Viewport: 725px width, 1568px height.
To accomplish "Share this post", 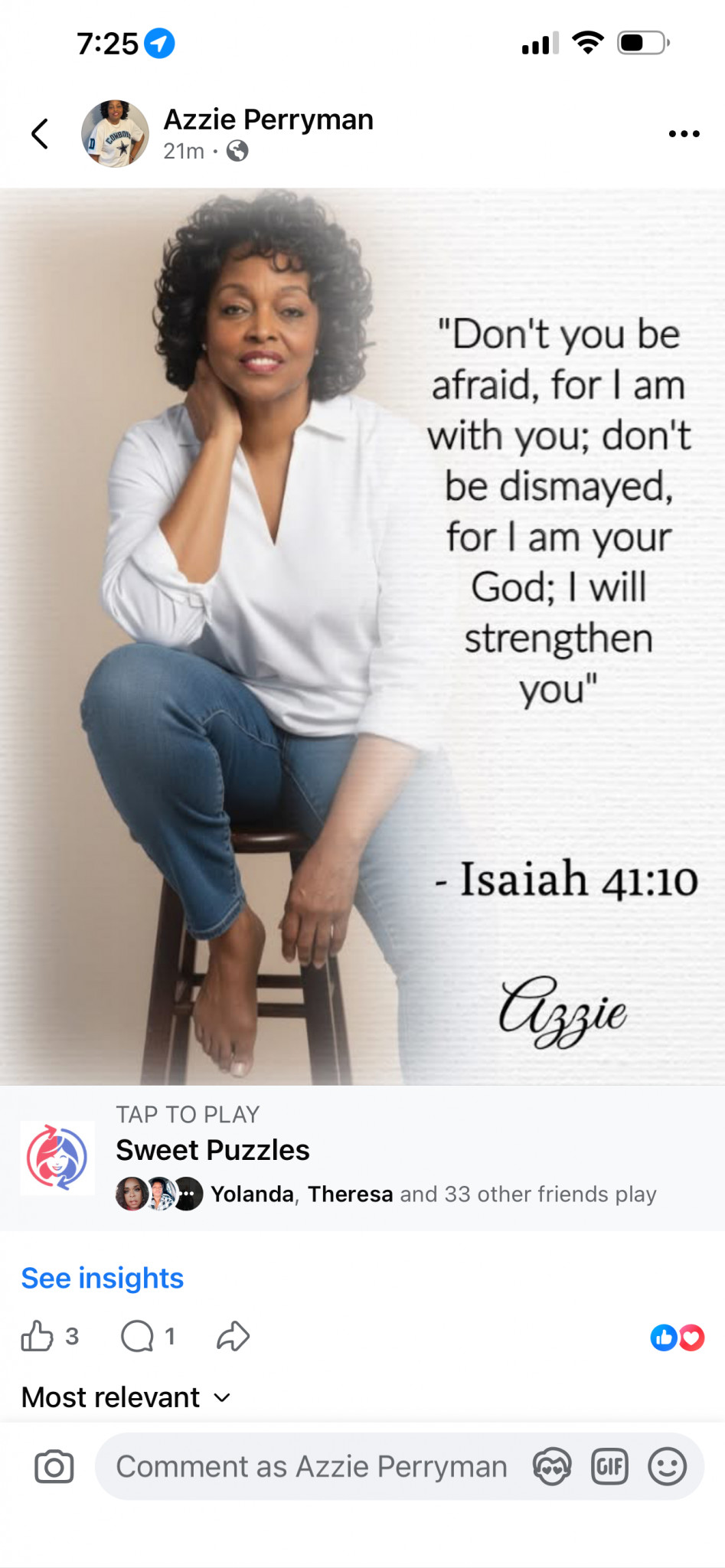I will 233,1337.
